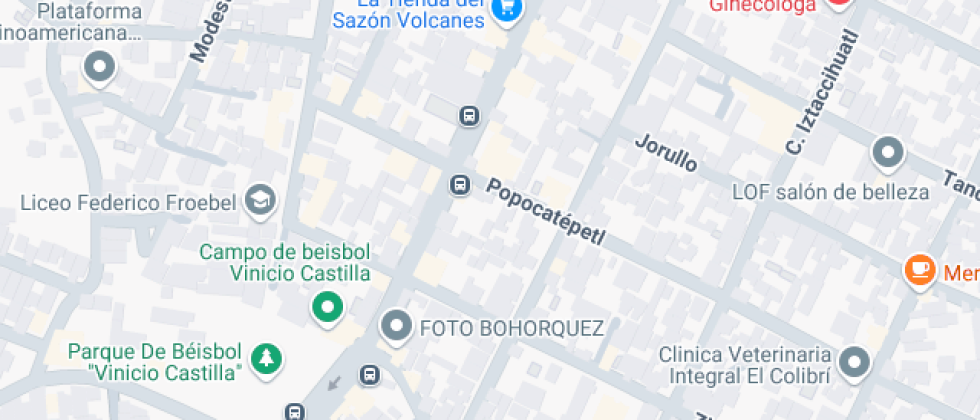Tap the bus stop next to Popocatépetl label
The image size is (980, 420).
(459, 184)
